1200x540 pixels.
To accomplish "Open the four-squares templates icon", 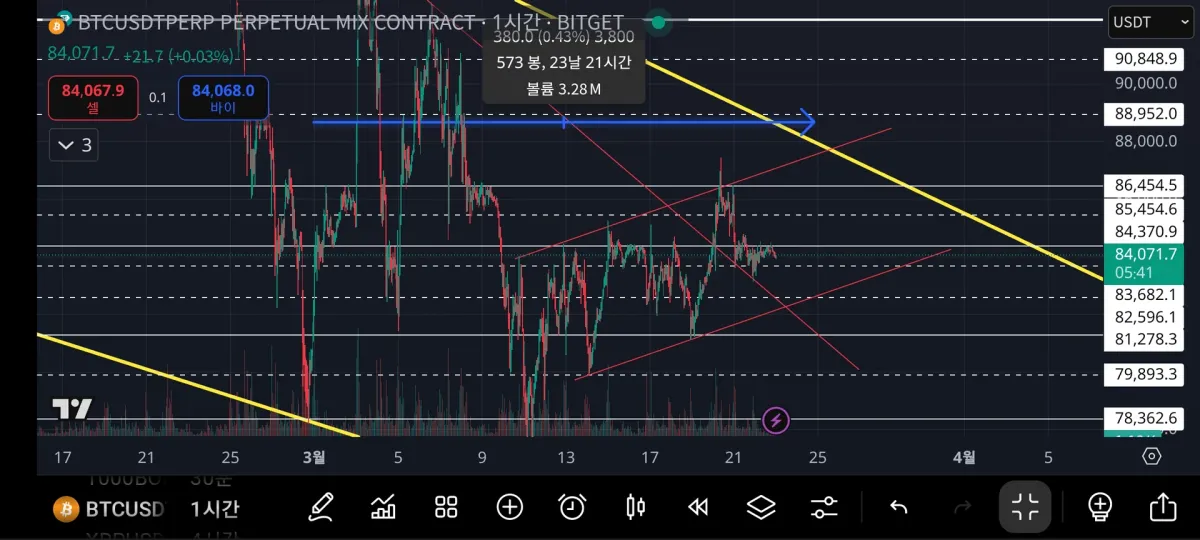I will click(446, 507).
